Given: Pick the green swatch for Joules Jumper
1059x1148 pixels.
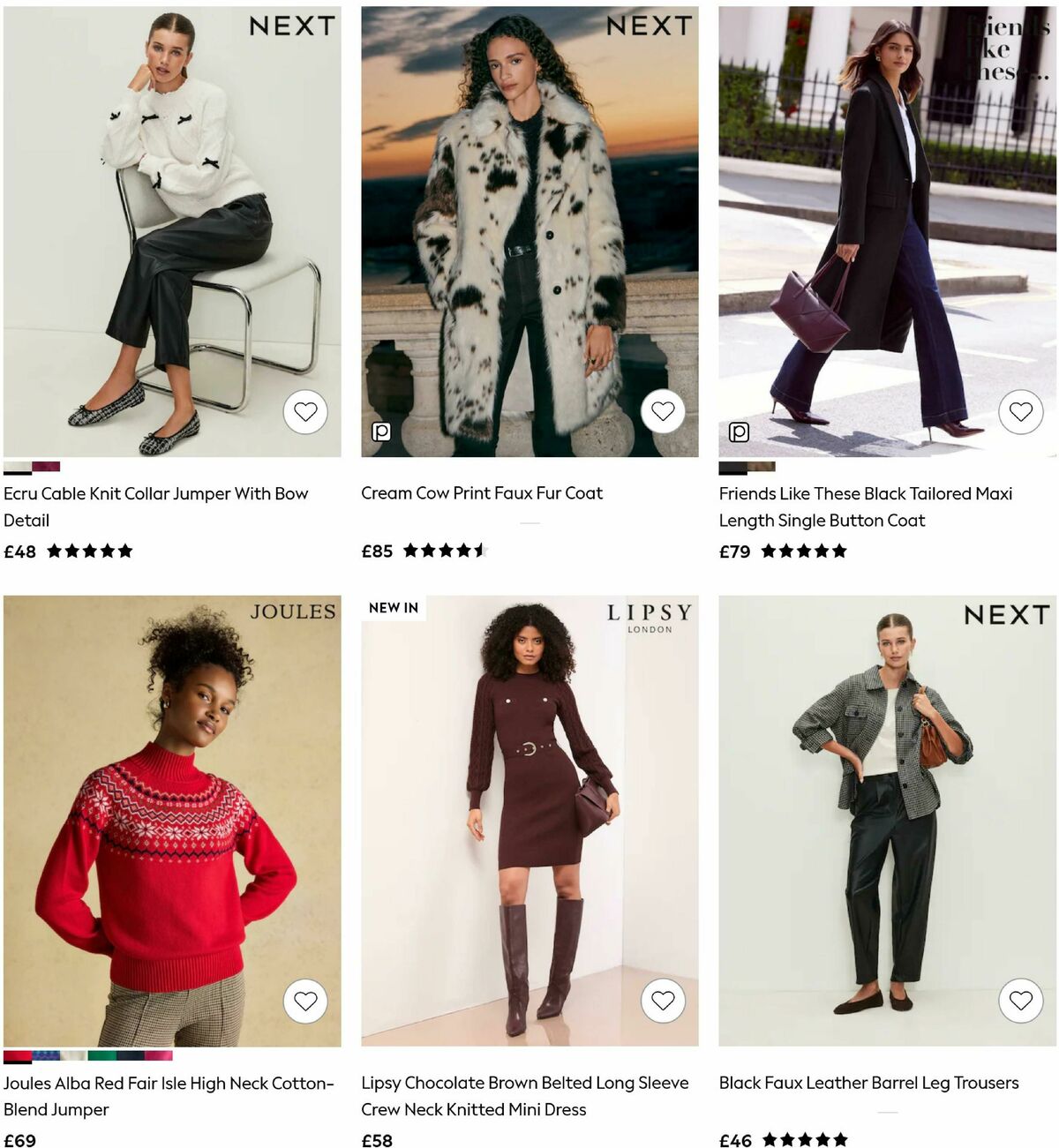Looking at the screenshot, I should click(x=101, y=1055).
